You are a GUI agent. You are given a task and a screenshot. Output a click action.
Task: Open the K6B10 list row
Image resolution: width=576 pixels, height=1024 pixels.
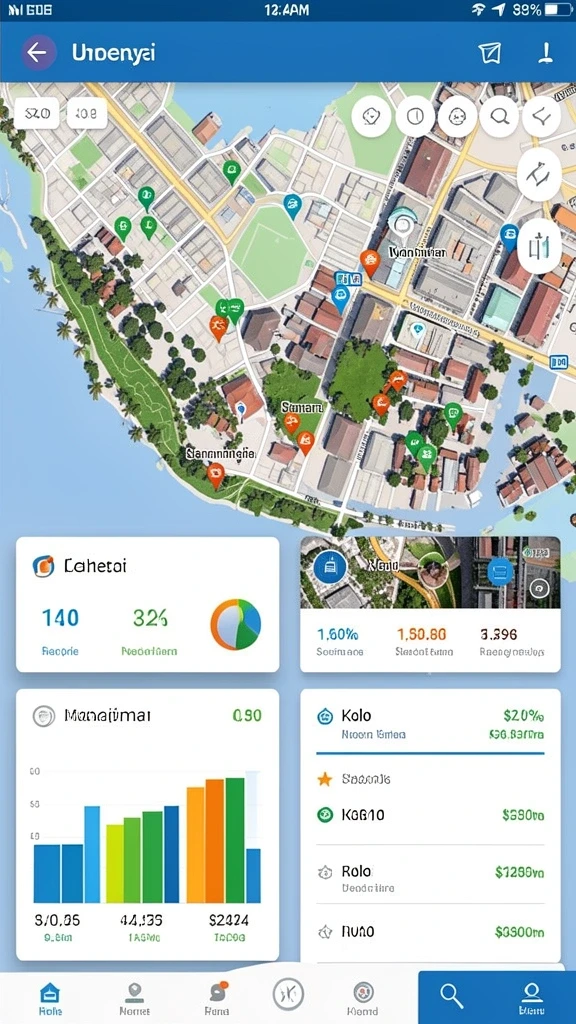pyautogui.click(x=430, y=814)
